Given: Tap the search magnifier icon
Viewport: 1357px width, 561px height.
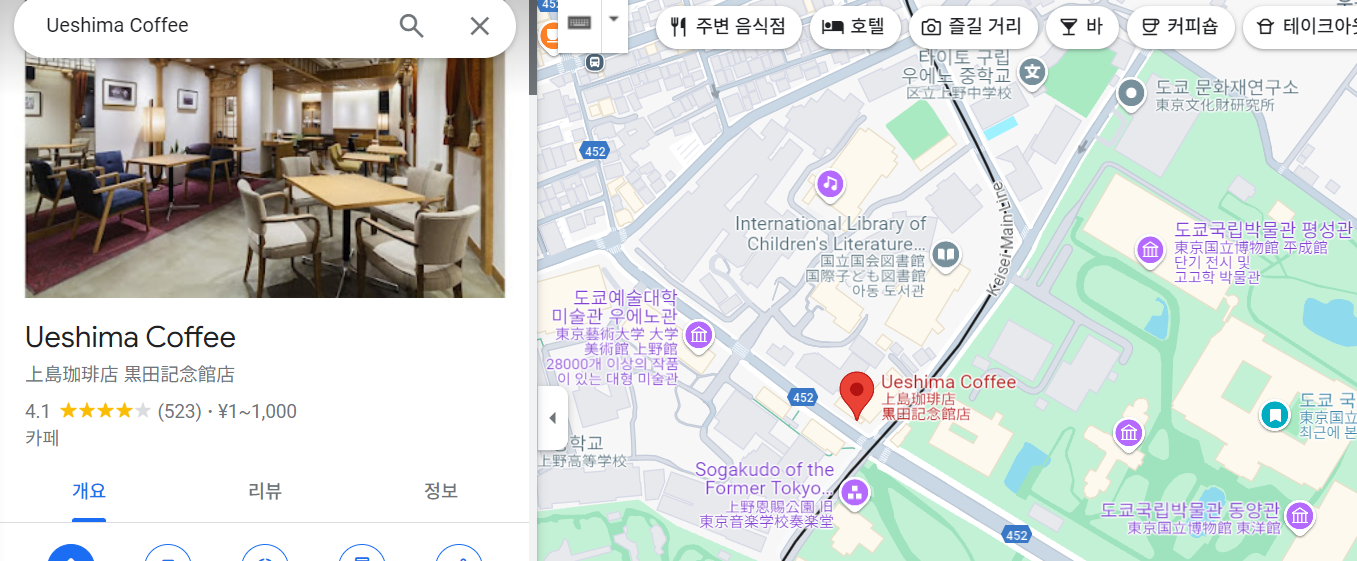Looking at the screenshot, I should pos(412,25).
